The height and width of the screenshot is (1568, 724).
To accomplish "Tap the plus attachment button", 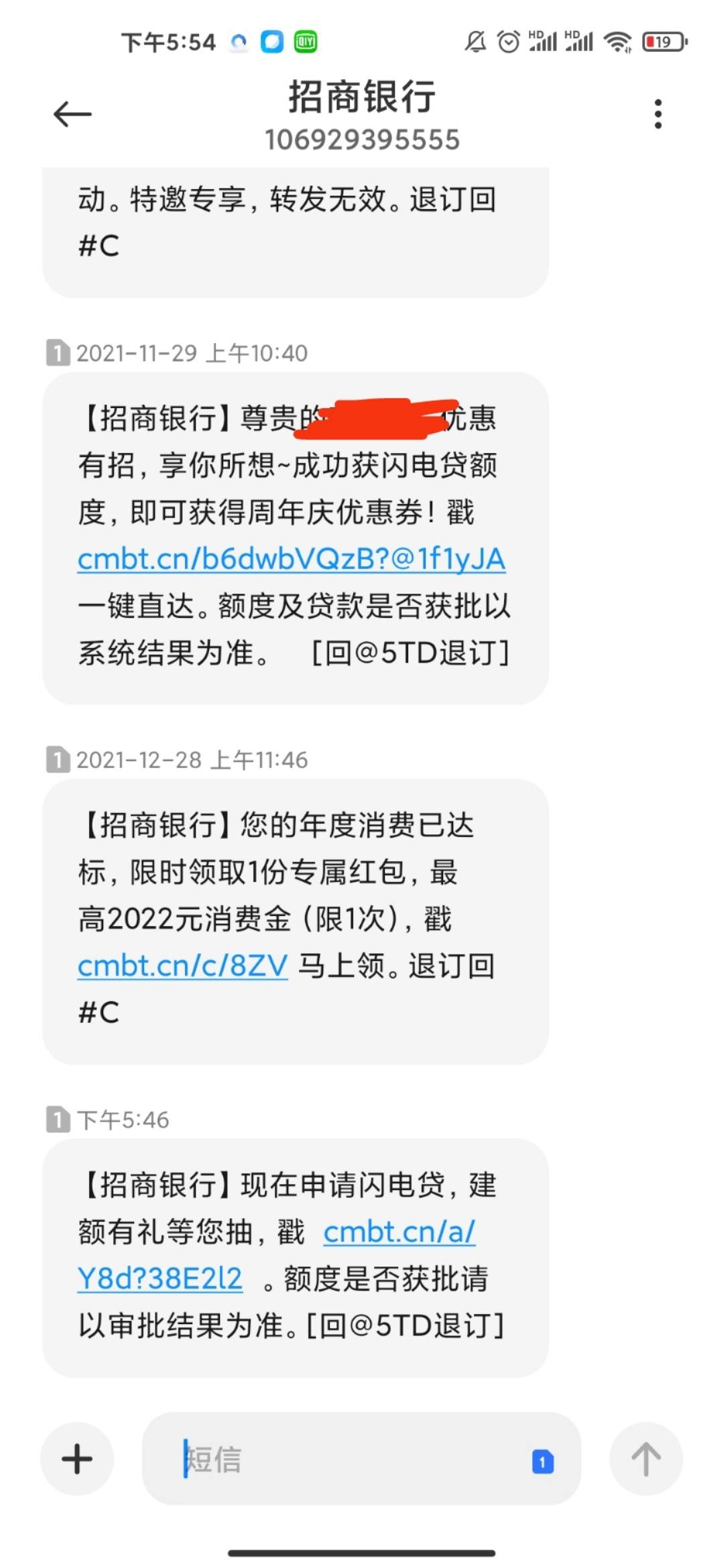I will click(x=77, y=1459).
